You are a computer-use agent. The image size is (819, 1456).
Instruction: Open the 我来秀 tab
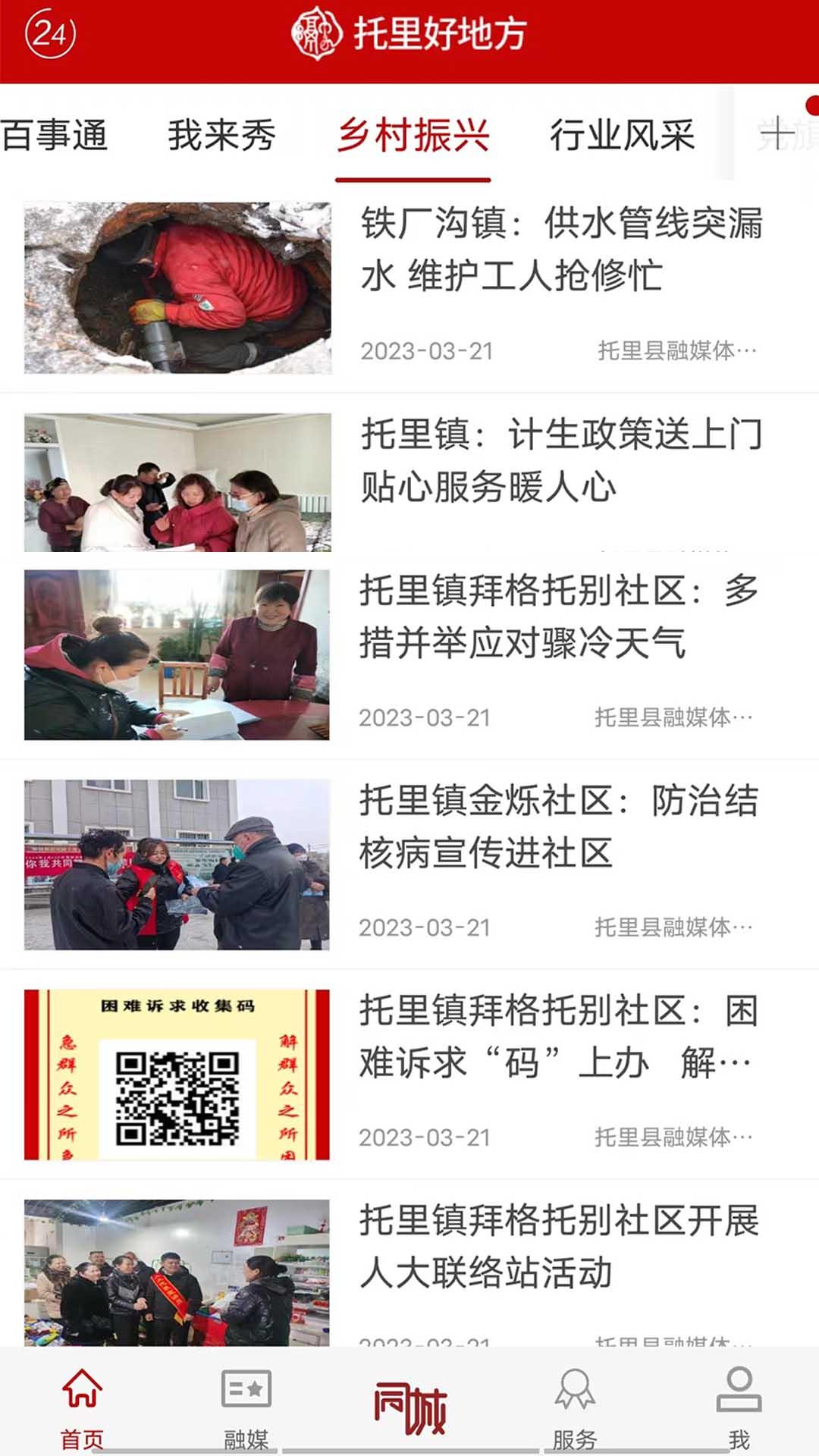click(221, 133)
